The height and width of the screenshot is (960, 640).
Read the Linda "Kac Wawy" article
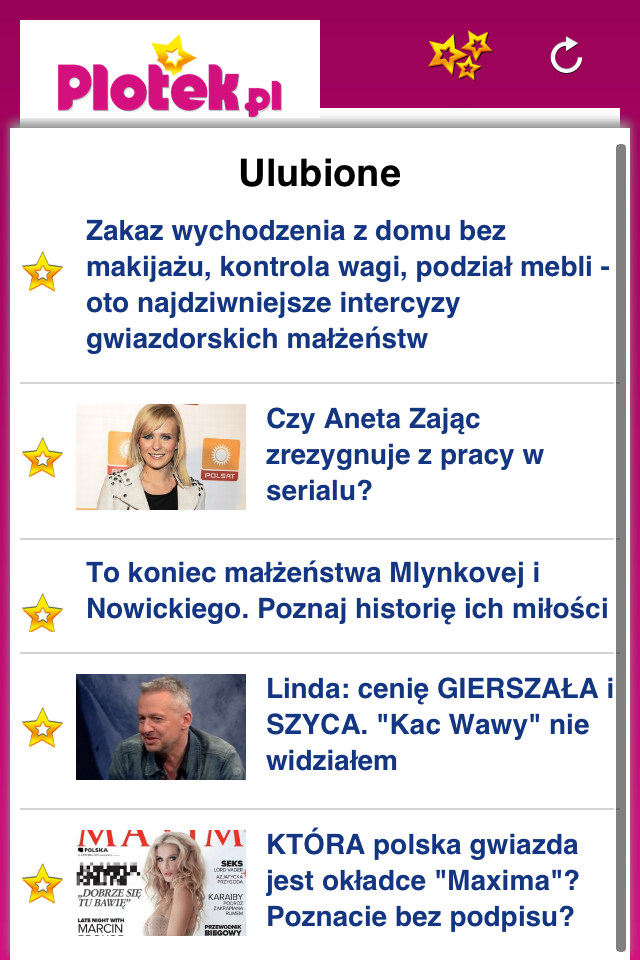point(438,725)
